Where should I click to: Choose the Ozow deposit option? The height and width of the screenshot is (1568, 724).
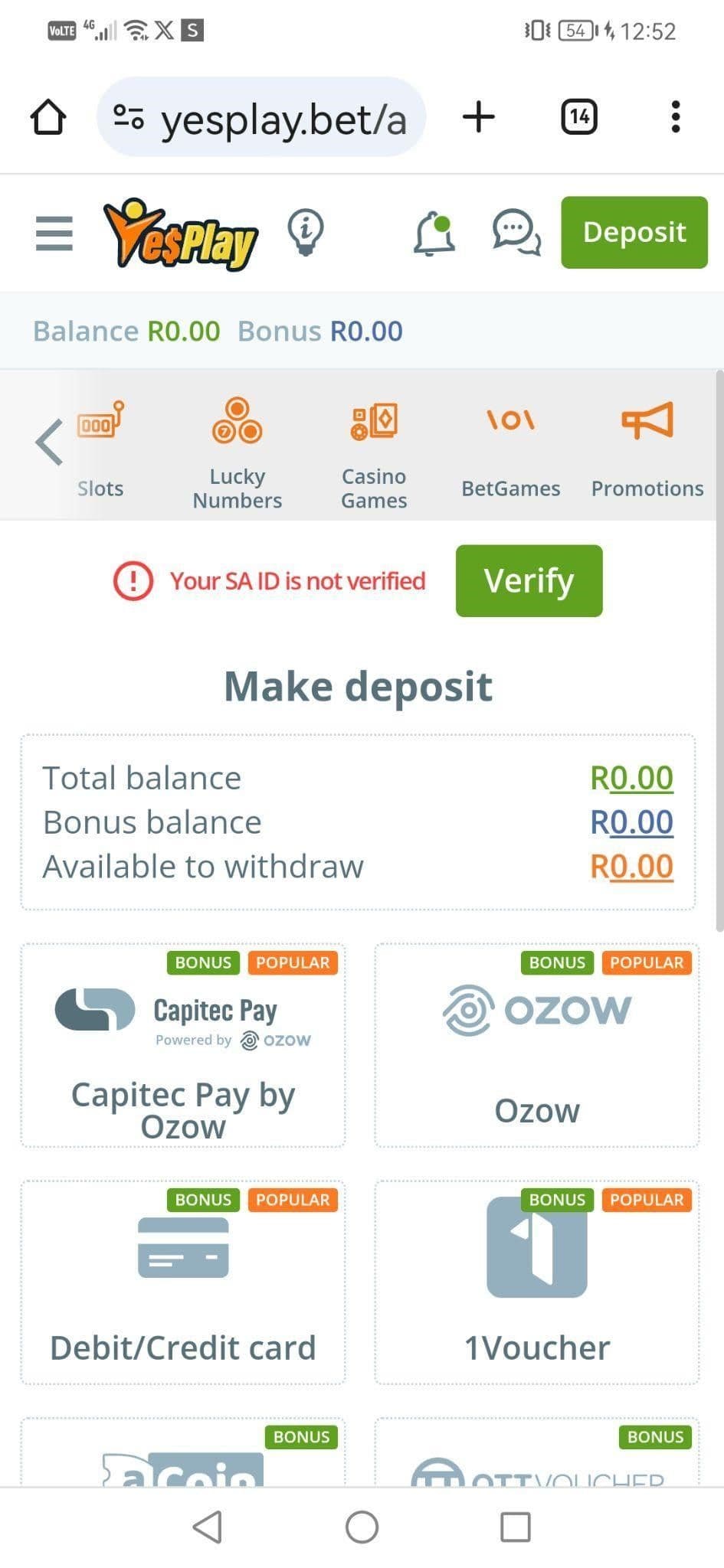click(536, 1049)
